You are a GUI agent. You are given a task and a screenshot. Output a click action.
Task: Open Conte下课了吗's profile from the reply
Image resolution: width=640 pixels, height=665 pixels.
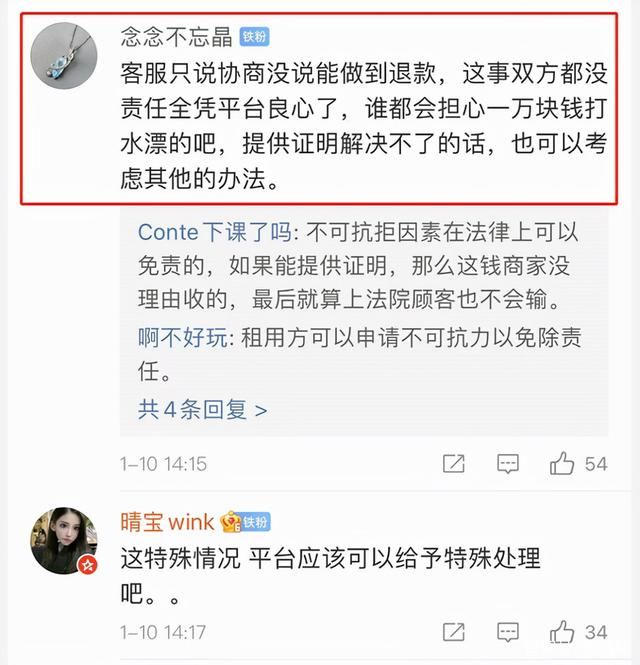(x=215, y=232)
